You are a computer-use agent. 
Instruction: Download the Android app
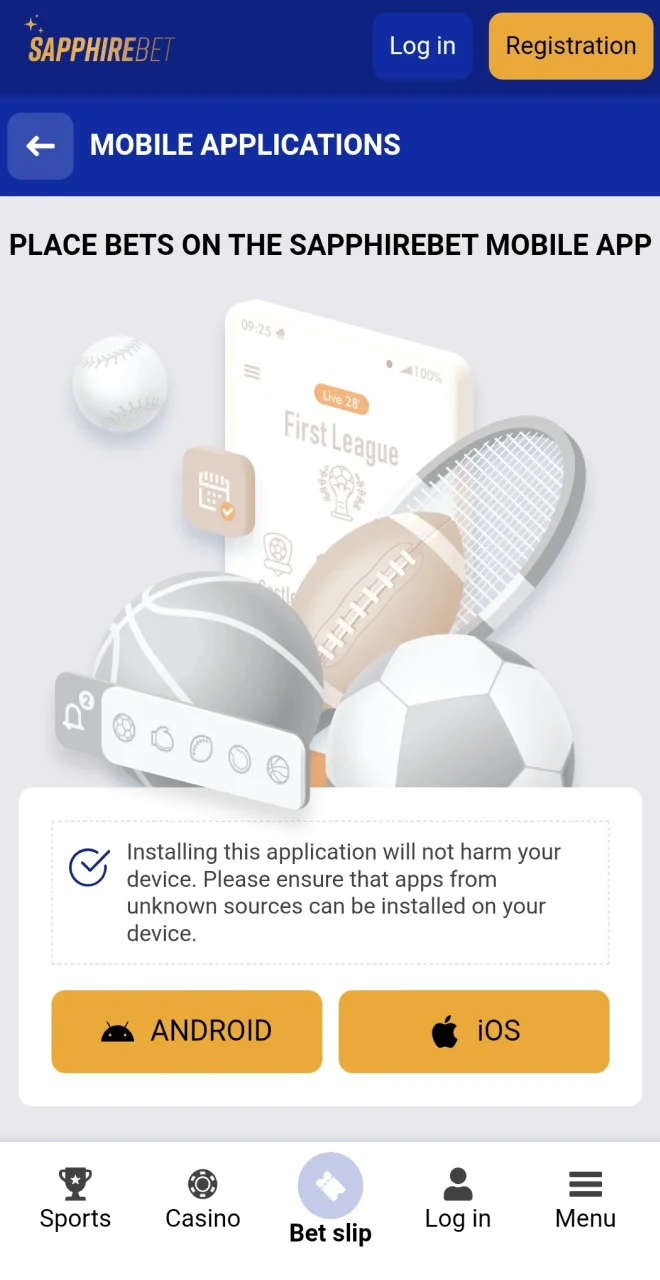point(187,1031)
